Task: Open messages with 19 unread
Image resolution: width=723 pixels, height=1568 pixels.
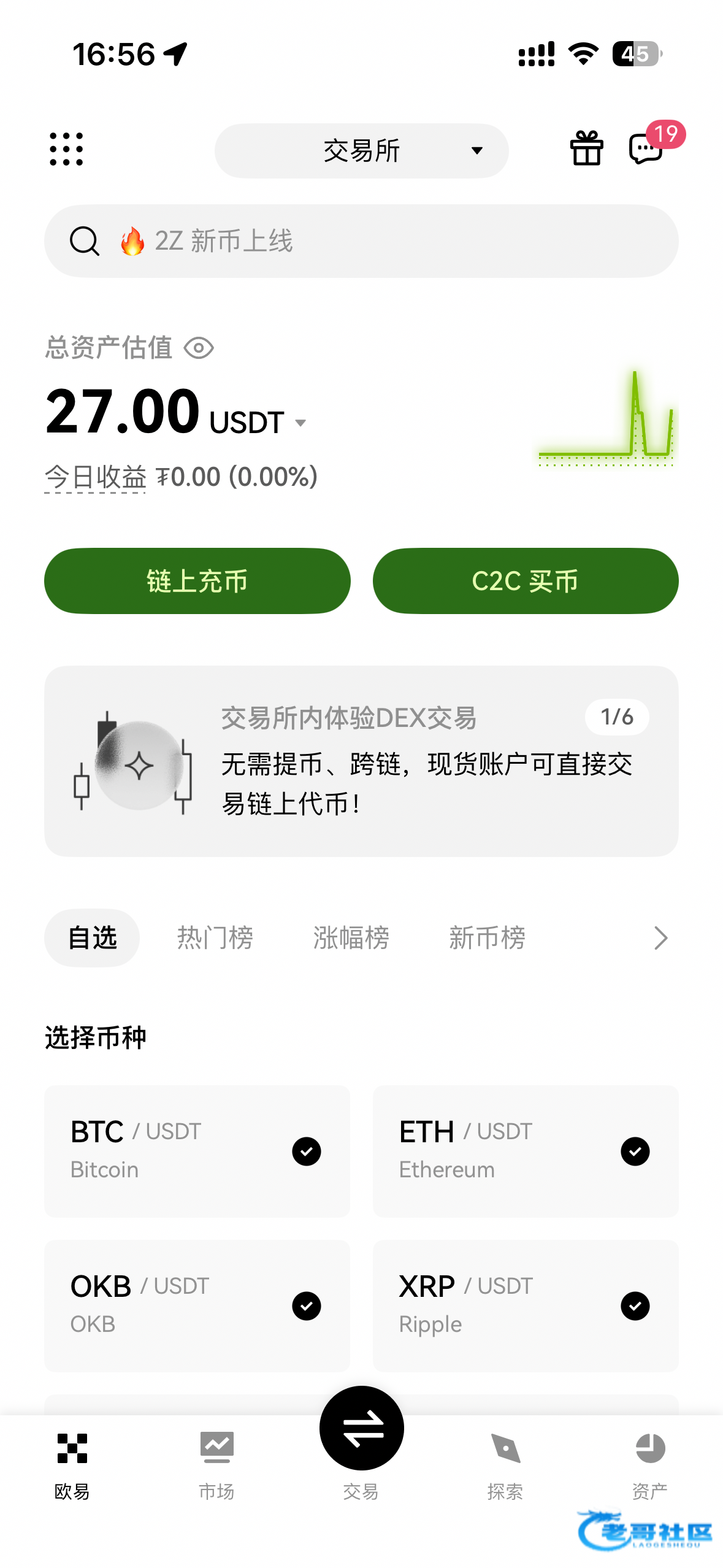Action: point(647,149)
